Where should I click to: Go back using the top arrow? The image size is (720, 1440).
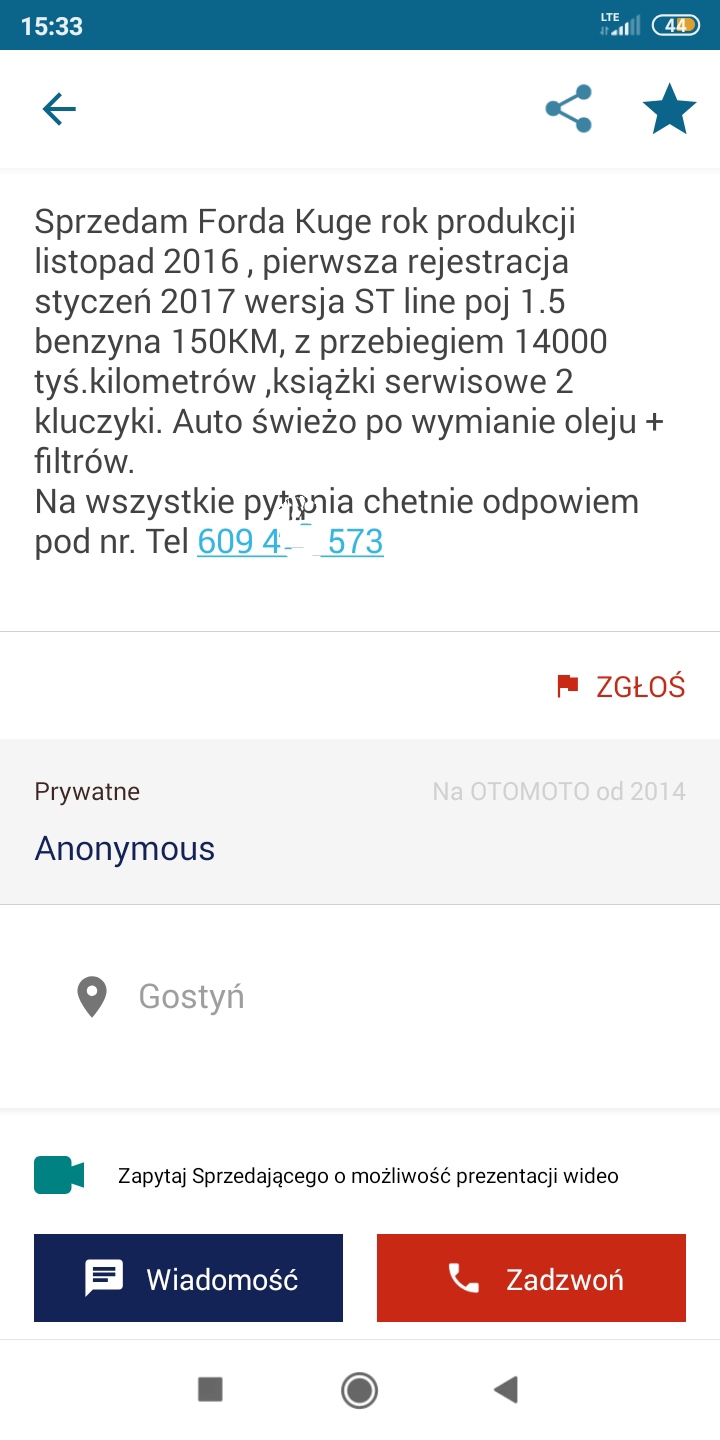tap(59, 109)
